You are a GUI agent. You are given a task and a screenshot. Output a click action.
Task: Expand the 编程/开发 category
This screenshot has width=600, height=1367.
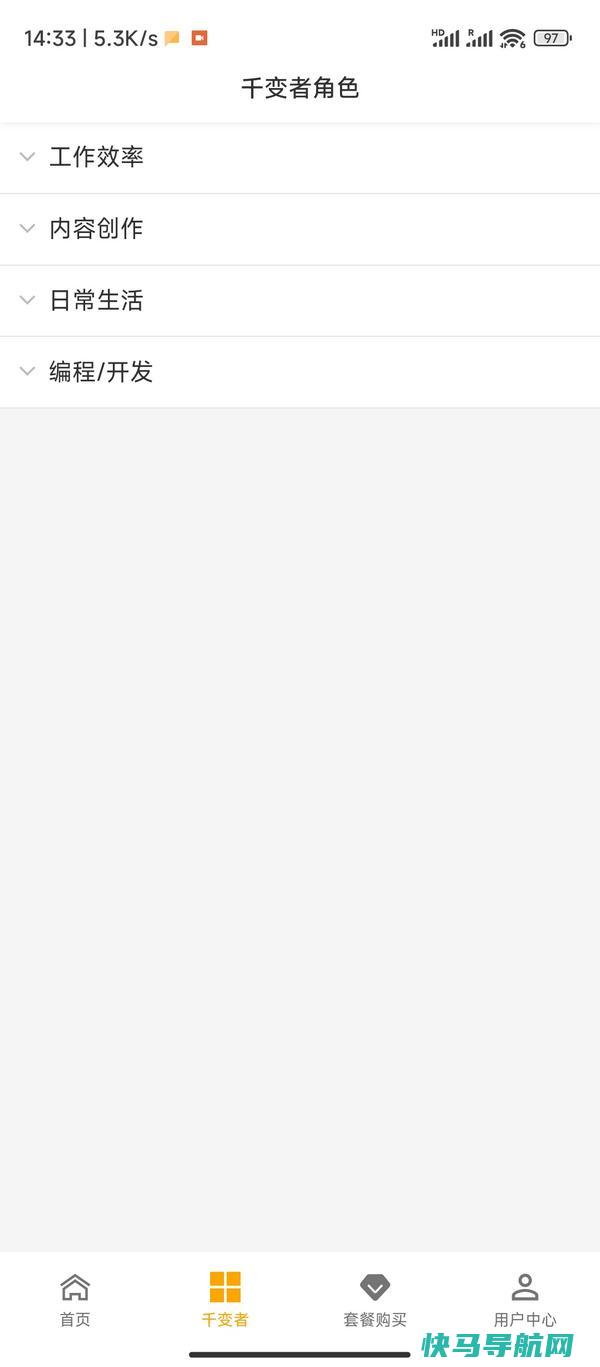(300, 372)
